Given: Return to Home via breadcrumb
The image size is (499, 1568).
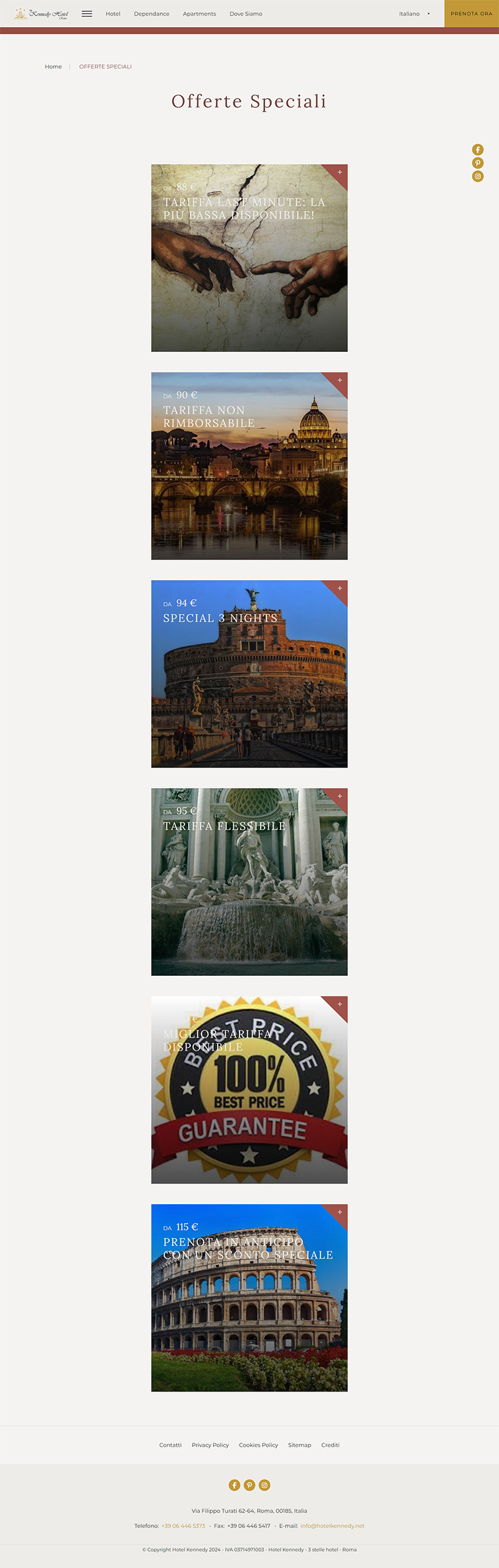Looking at the screenshot, I should pos(53,67).
